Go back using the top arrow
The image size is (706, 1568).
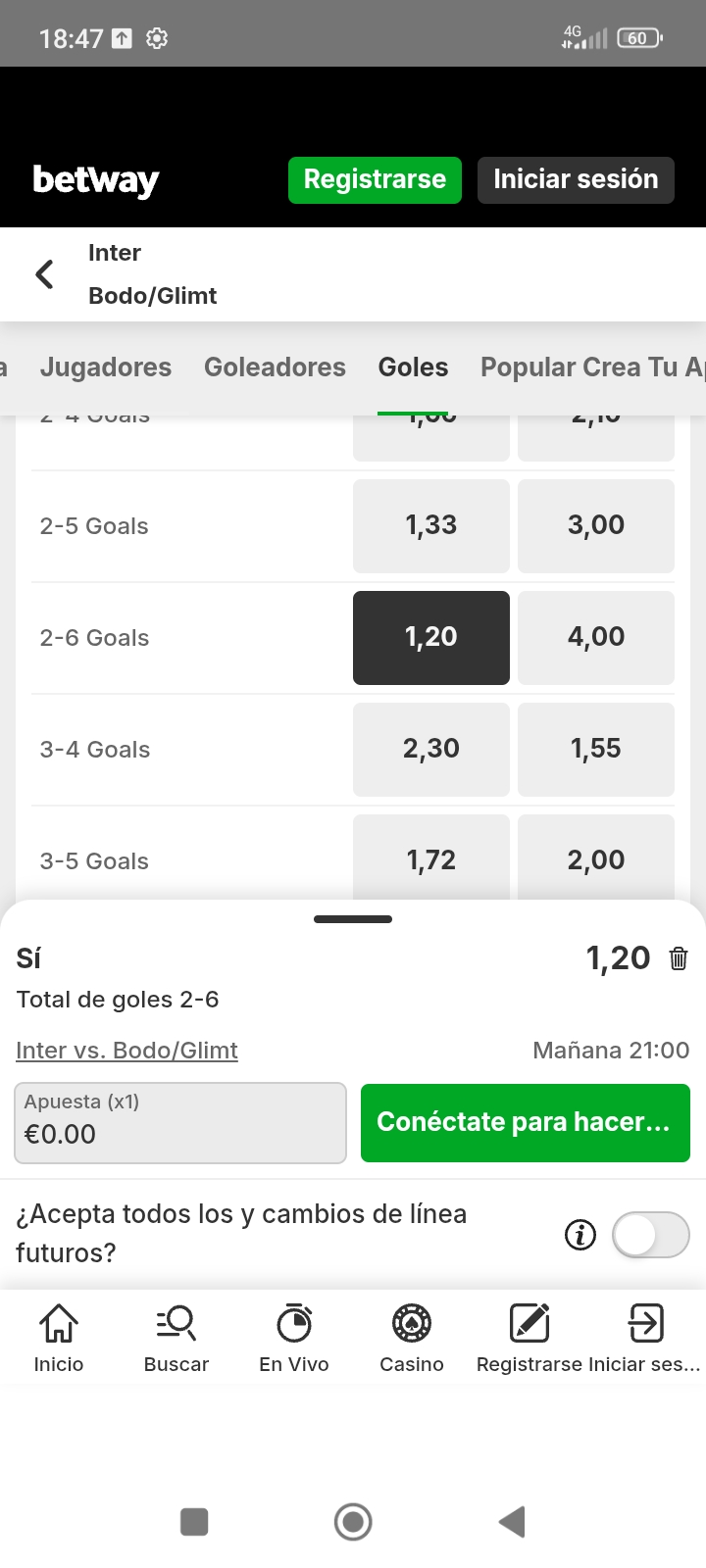[44, 274]
